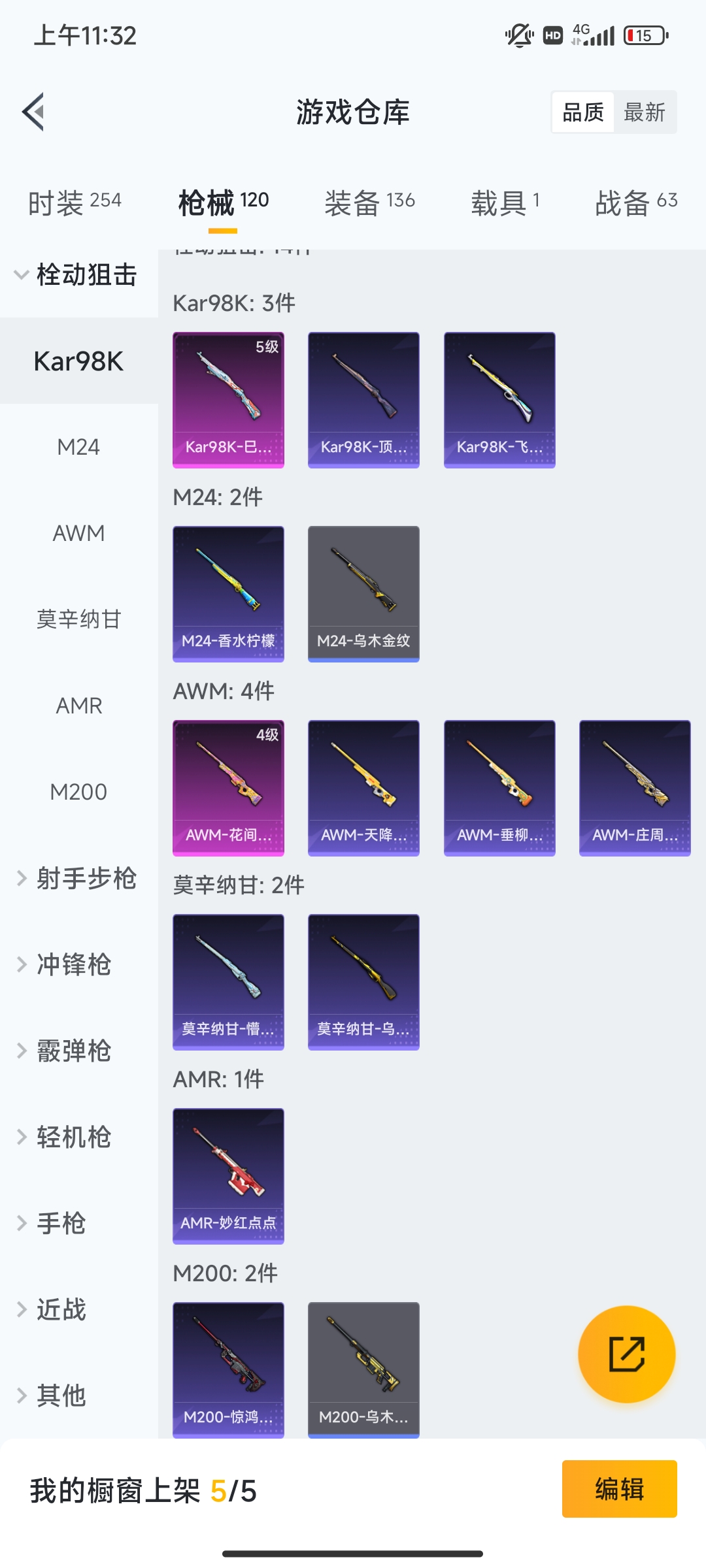Viewport: 706px width, 1568px height.
Task: Open the M24-香水柠檬 skin
Action: click(228, 593)
